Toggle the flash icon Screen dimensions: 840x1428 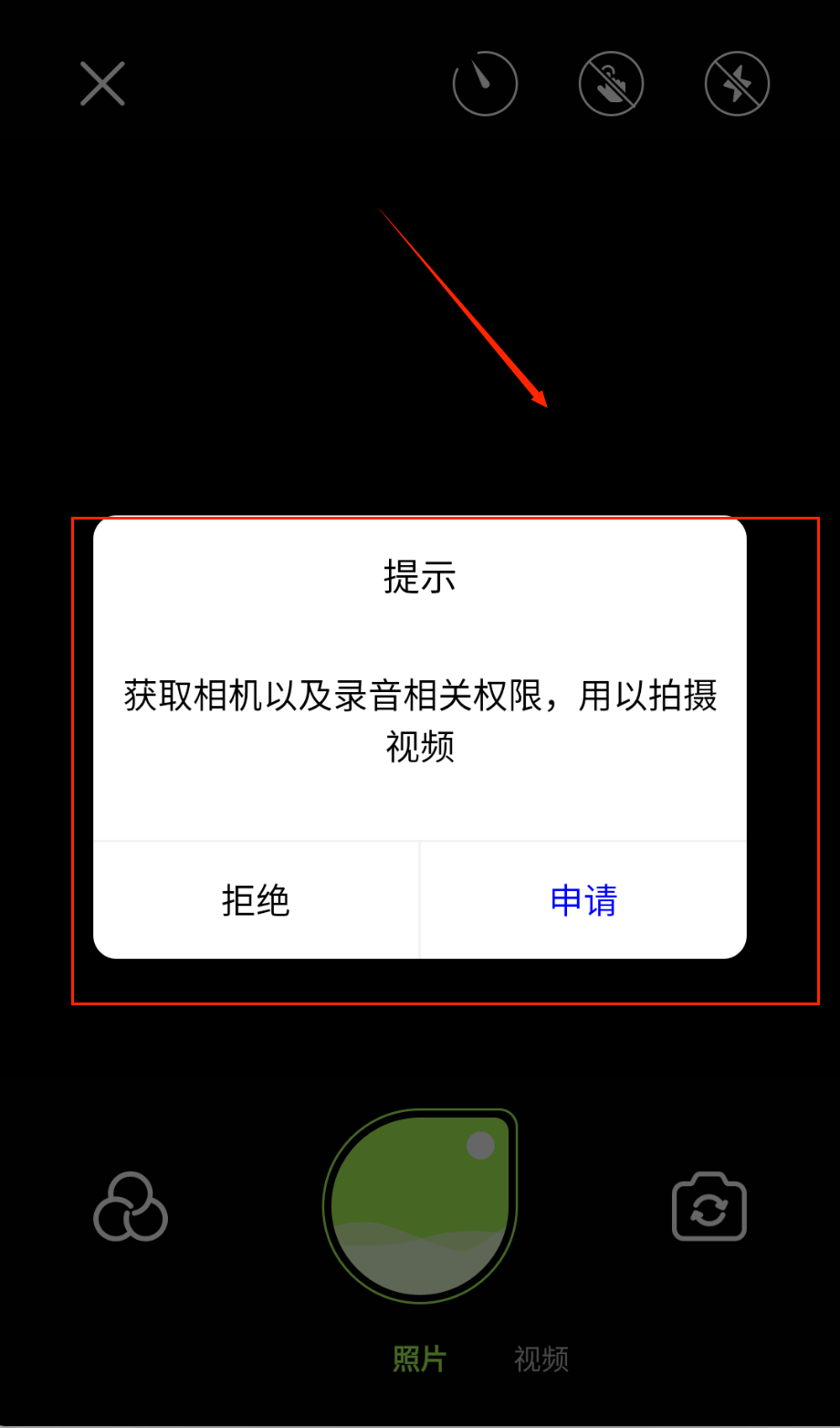coord(737,84)
